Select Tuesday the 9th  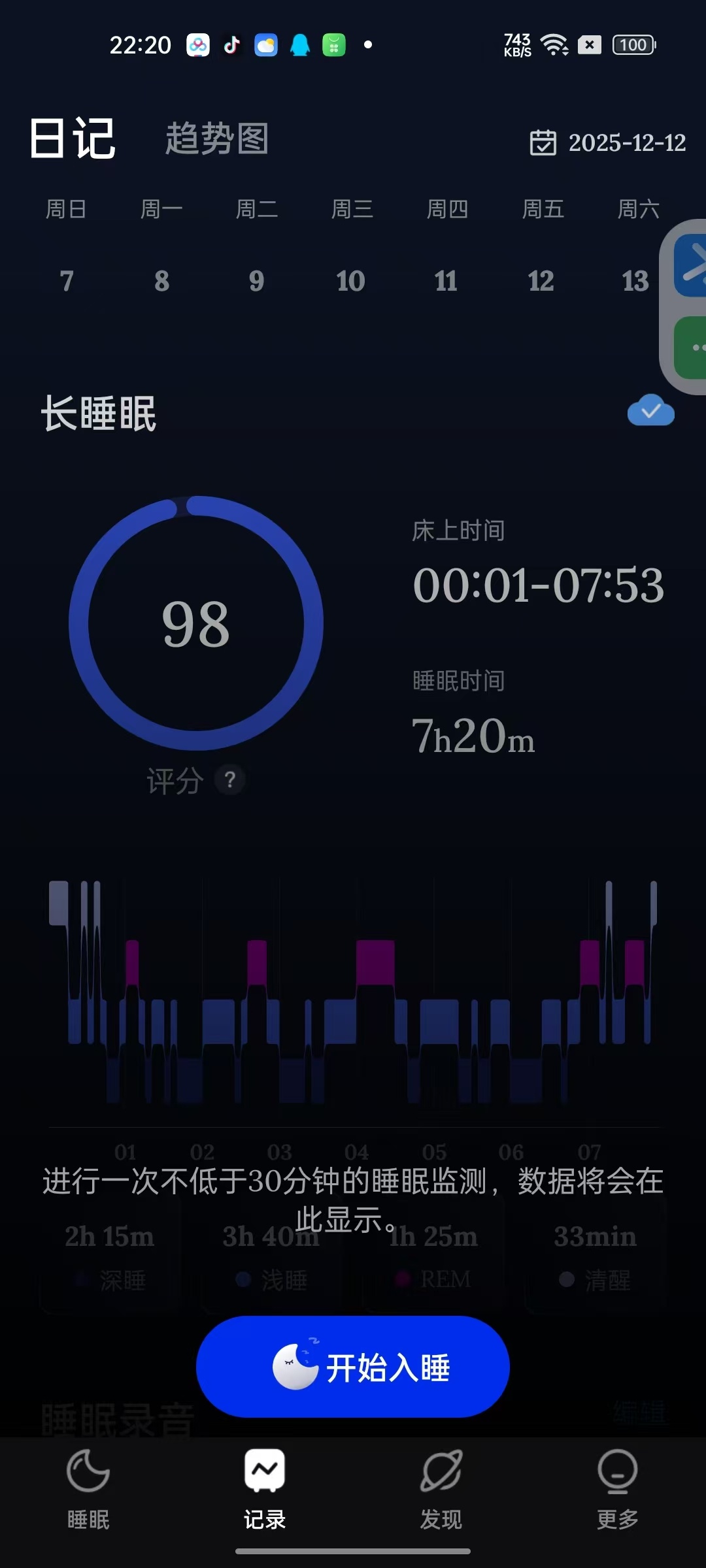click(x=256, y=281)
